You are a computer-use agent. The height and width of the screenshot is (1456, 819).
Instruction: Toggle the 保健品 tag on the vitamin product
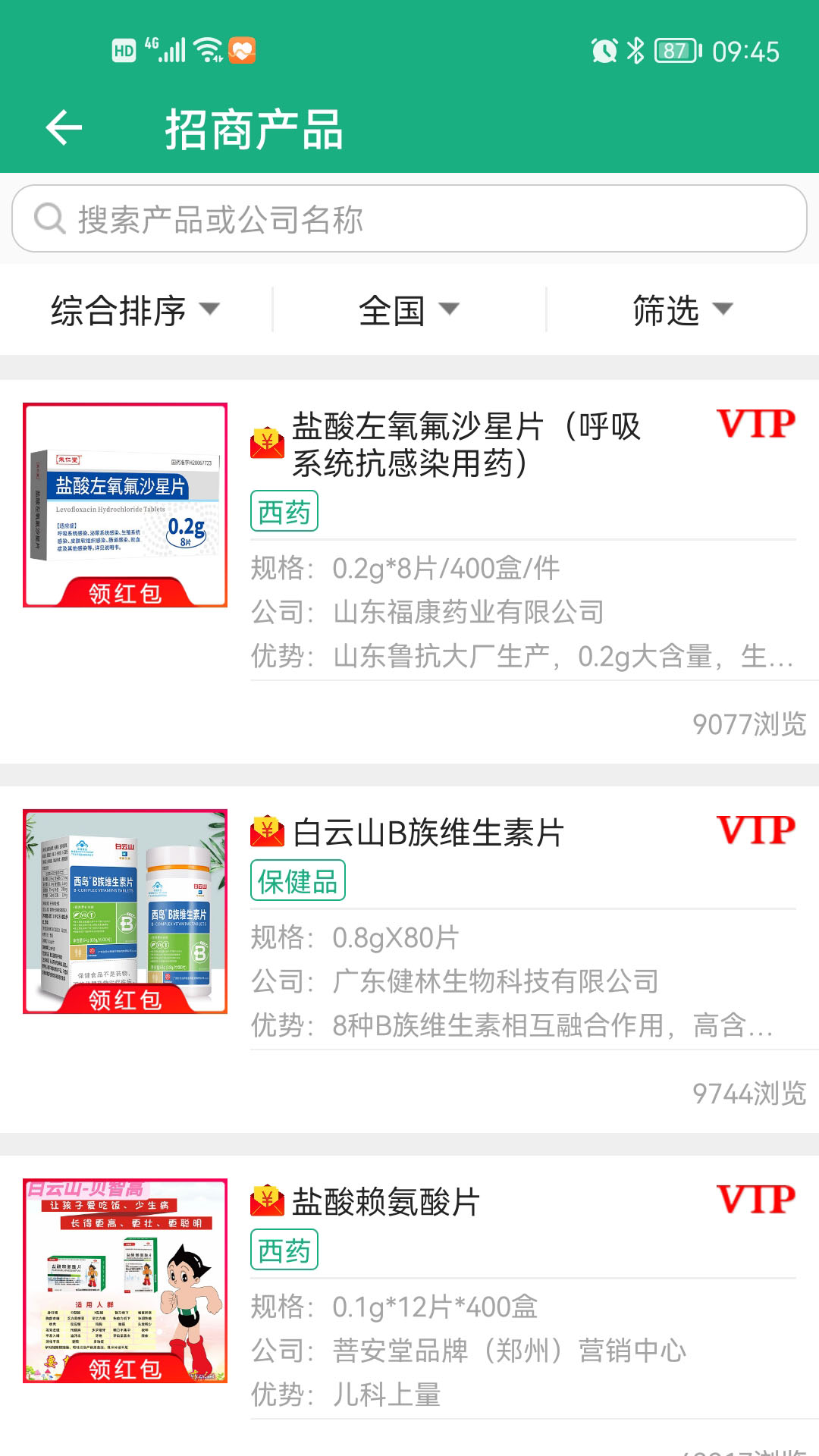click(x=298, y=880)
